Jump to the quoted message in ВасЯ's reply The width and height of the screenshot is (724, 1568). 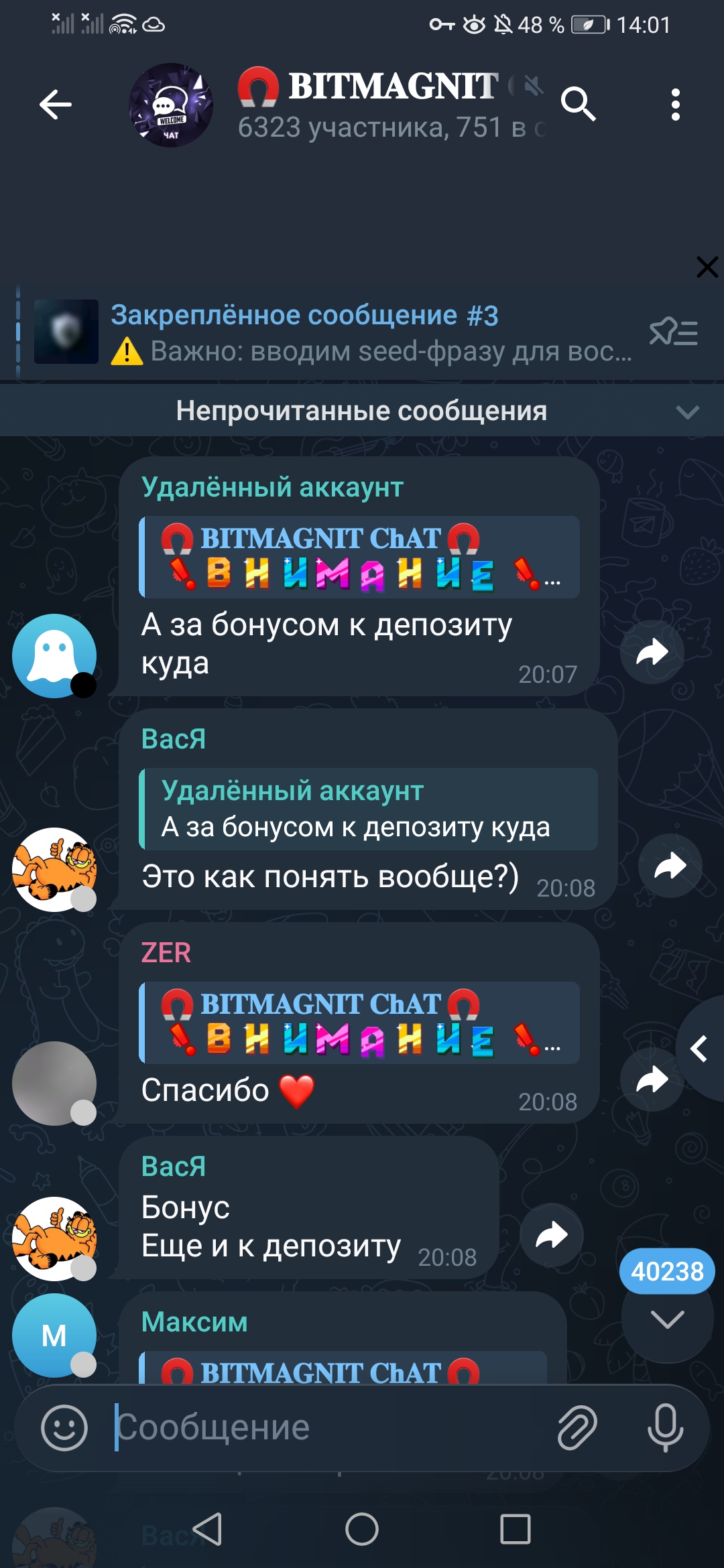(x=369, y=809)
